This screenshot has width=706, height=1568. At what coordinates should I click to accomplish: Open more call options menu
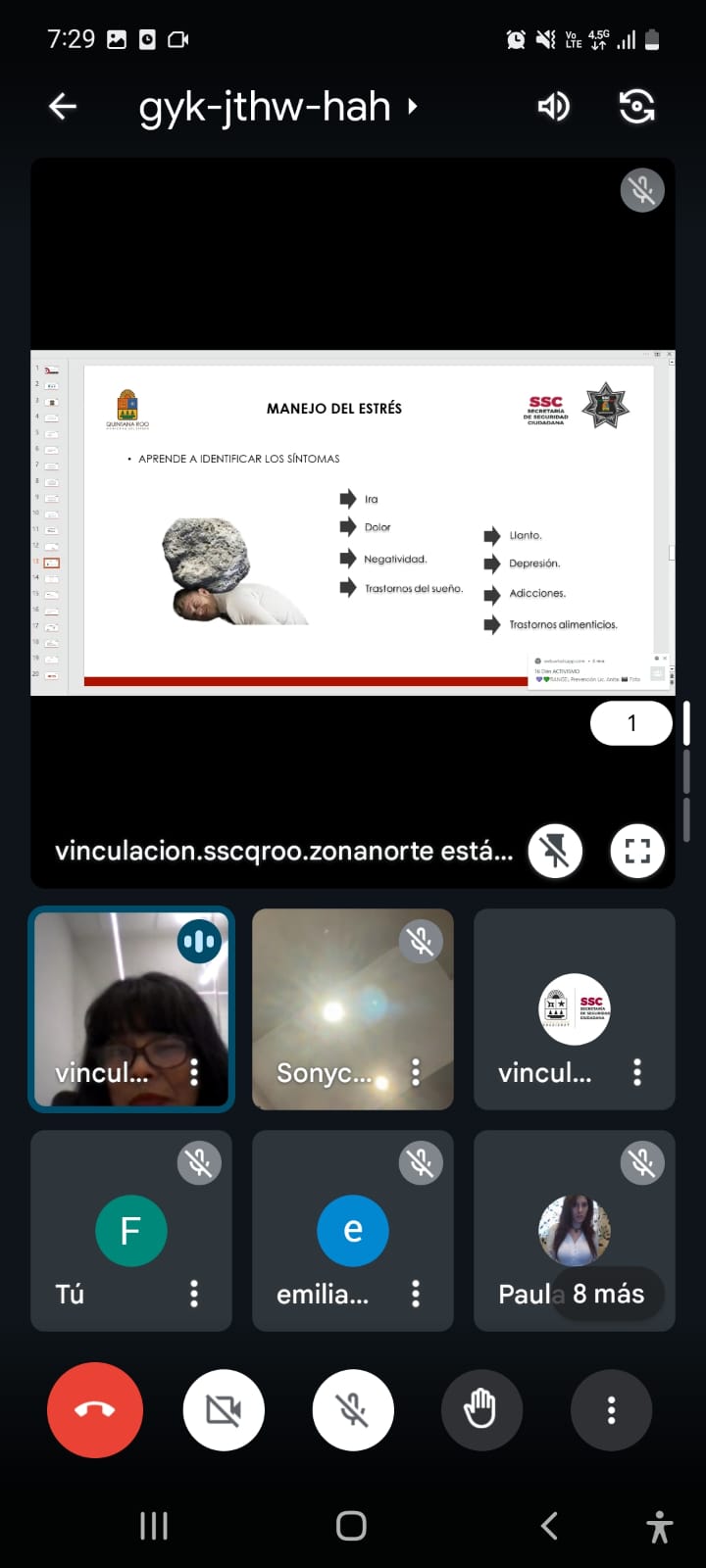(611, 1409)
